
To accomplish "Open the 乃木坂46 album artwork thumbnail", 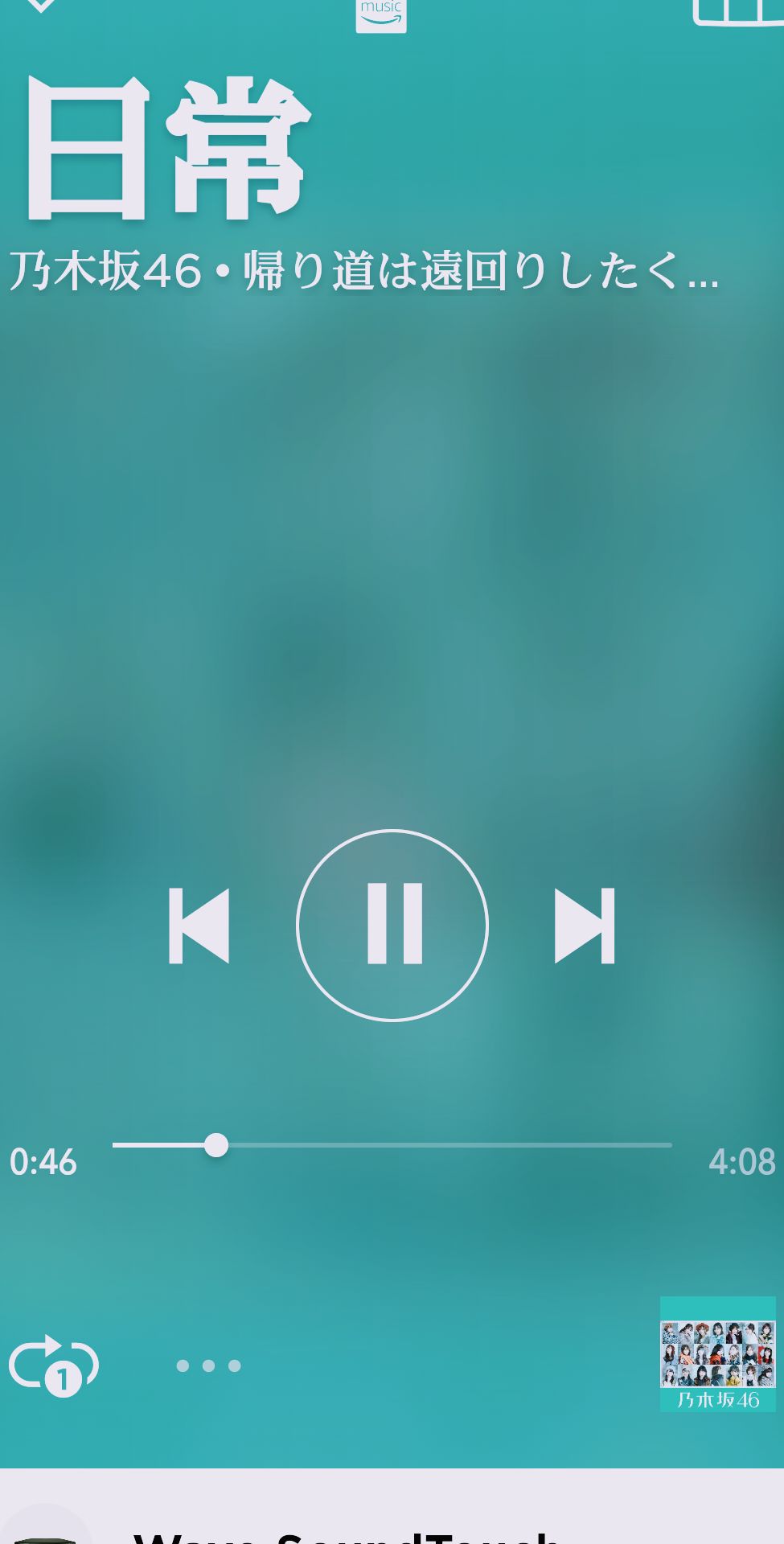I will point(717,1354).
